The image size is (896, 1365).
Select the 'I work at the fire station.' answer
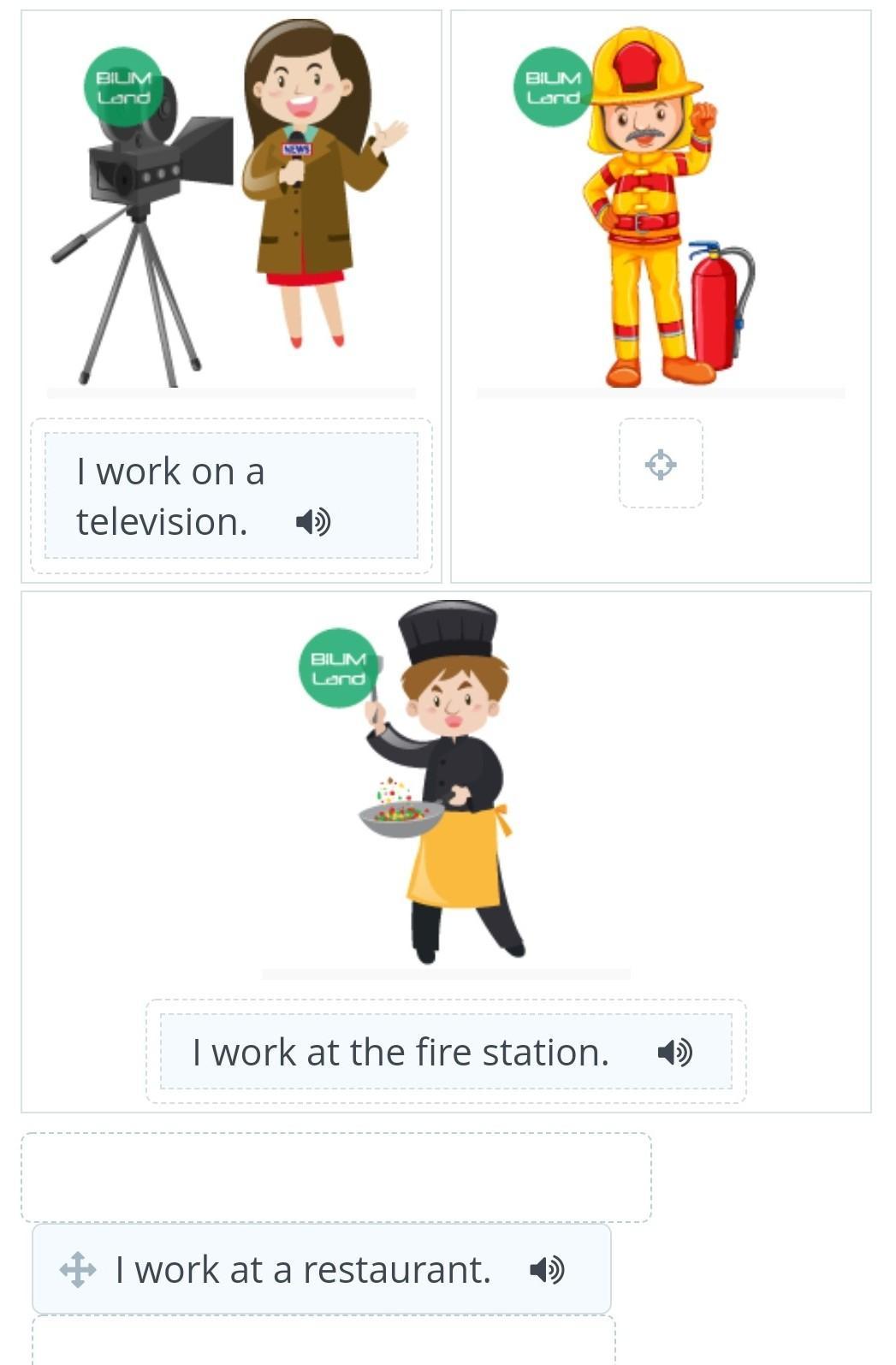tap(401, 1052)
